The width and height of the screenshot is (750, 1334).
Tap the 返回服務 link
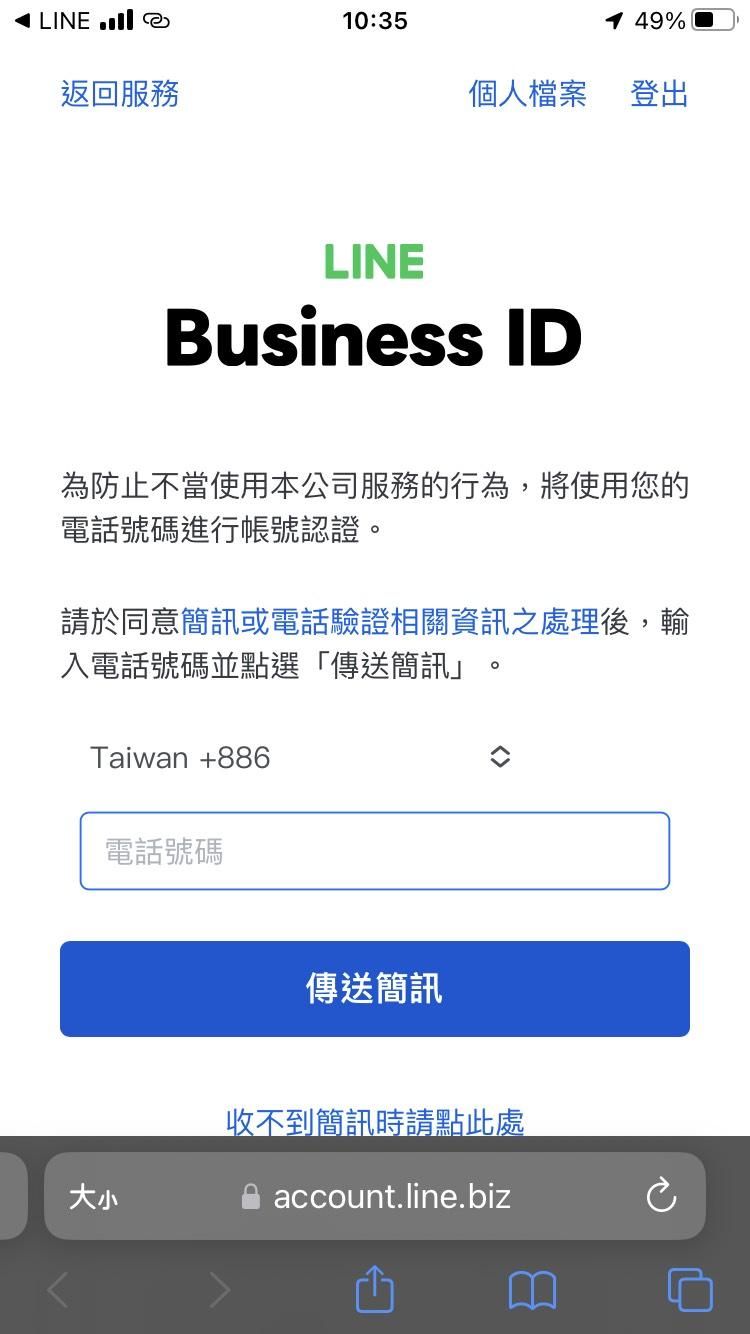120,94
